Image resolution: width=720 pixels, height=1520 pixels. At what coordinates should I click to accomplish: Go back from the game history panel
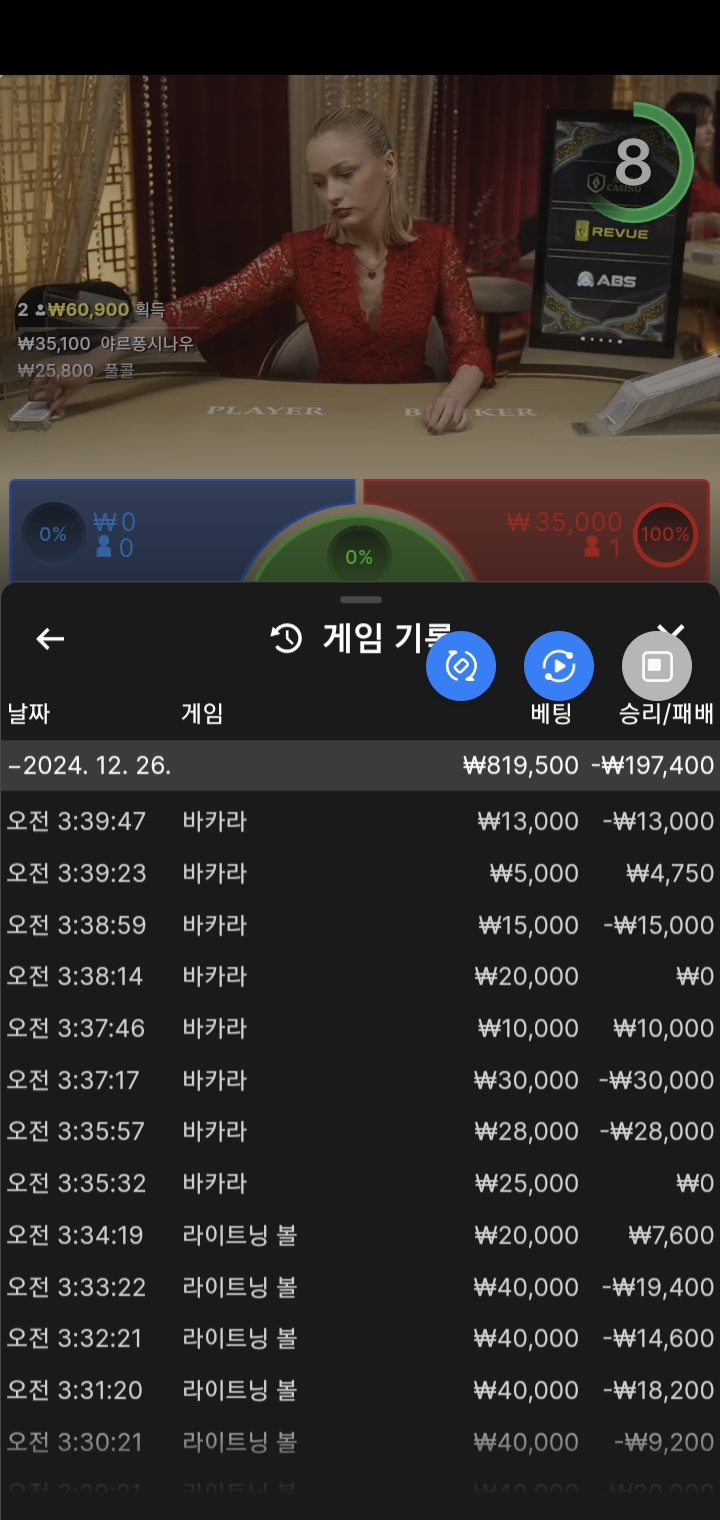click(x=50, y=639)
